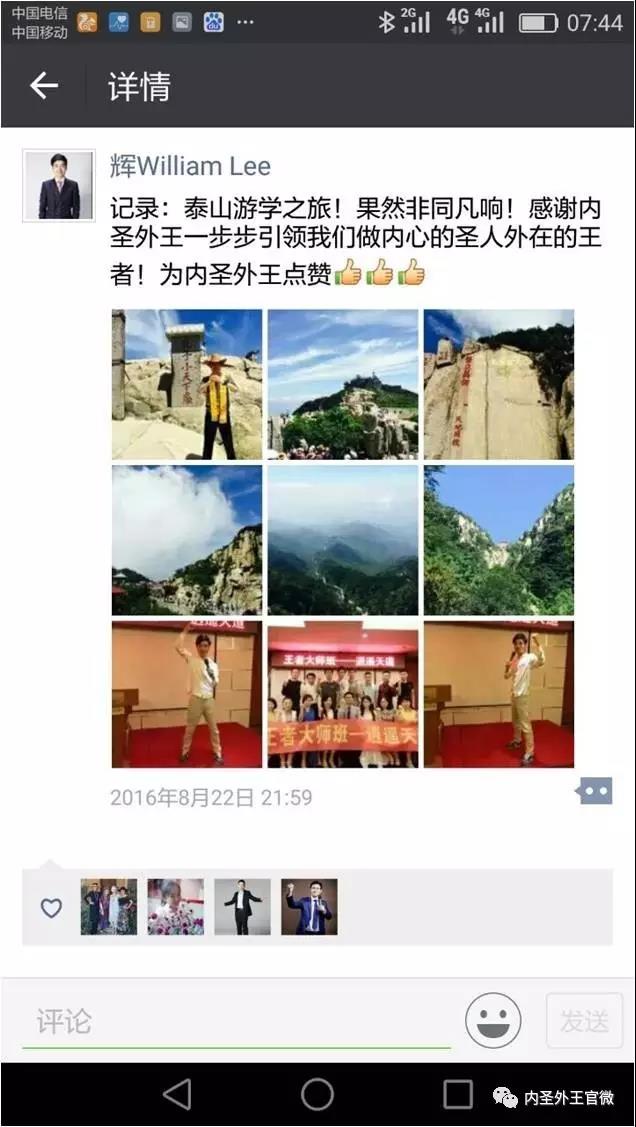Open 辉William Lee's name link
Screen dimensions: 636x1127
click(190, 166)
